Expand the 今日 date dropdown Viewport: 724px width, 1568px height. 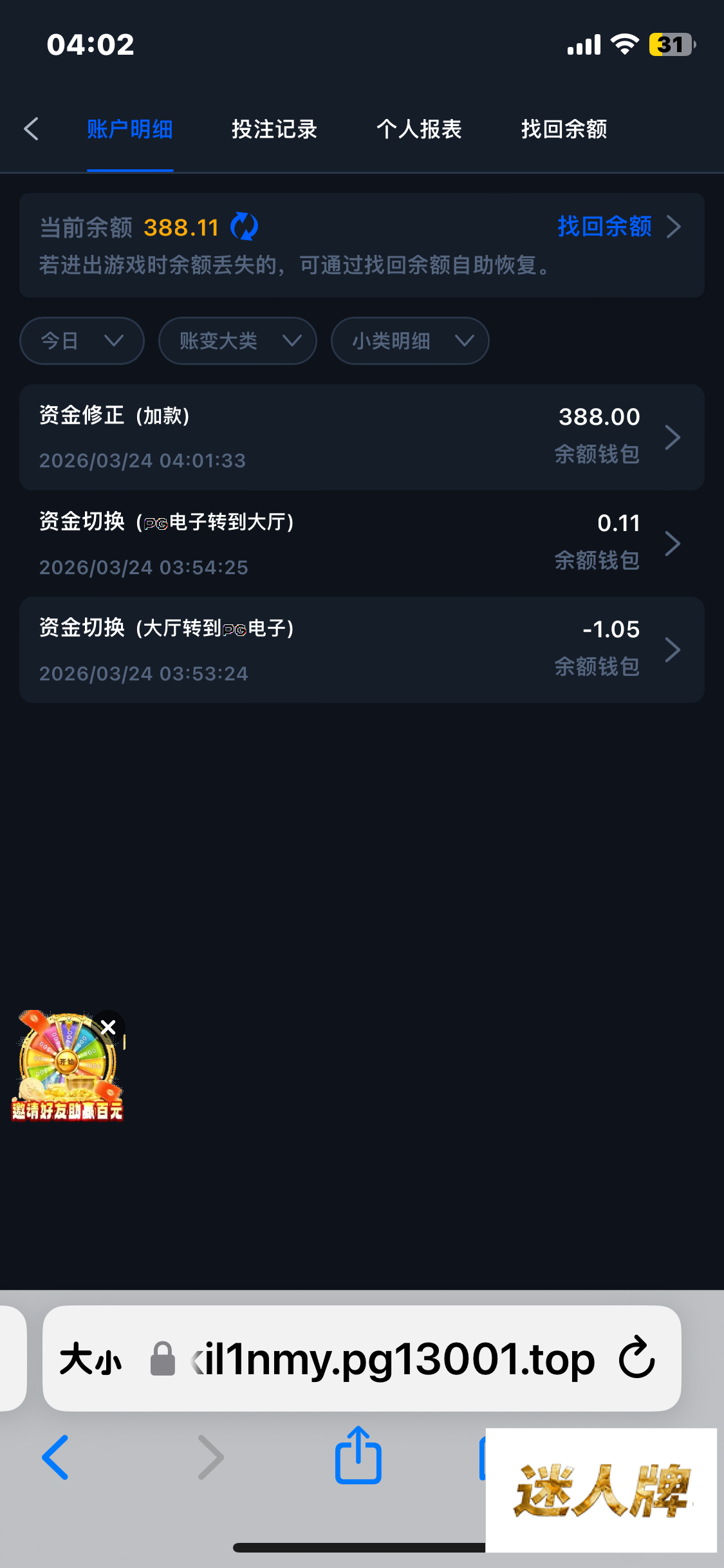click(x=82, y=341)
